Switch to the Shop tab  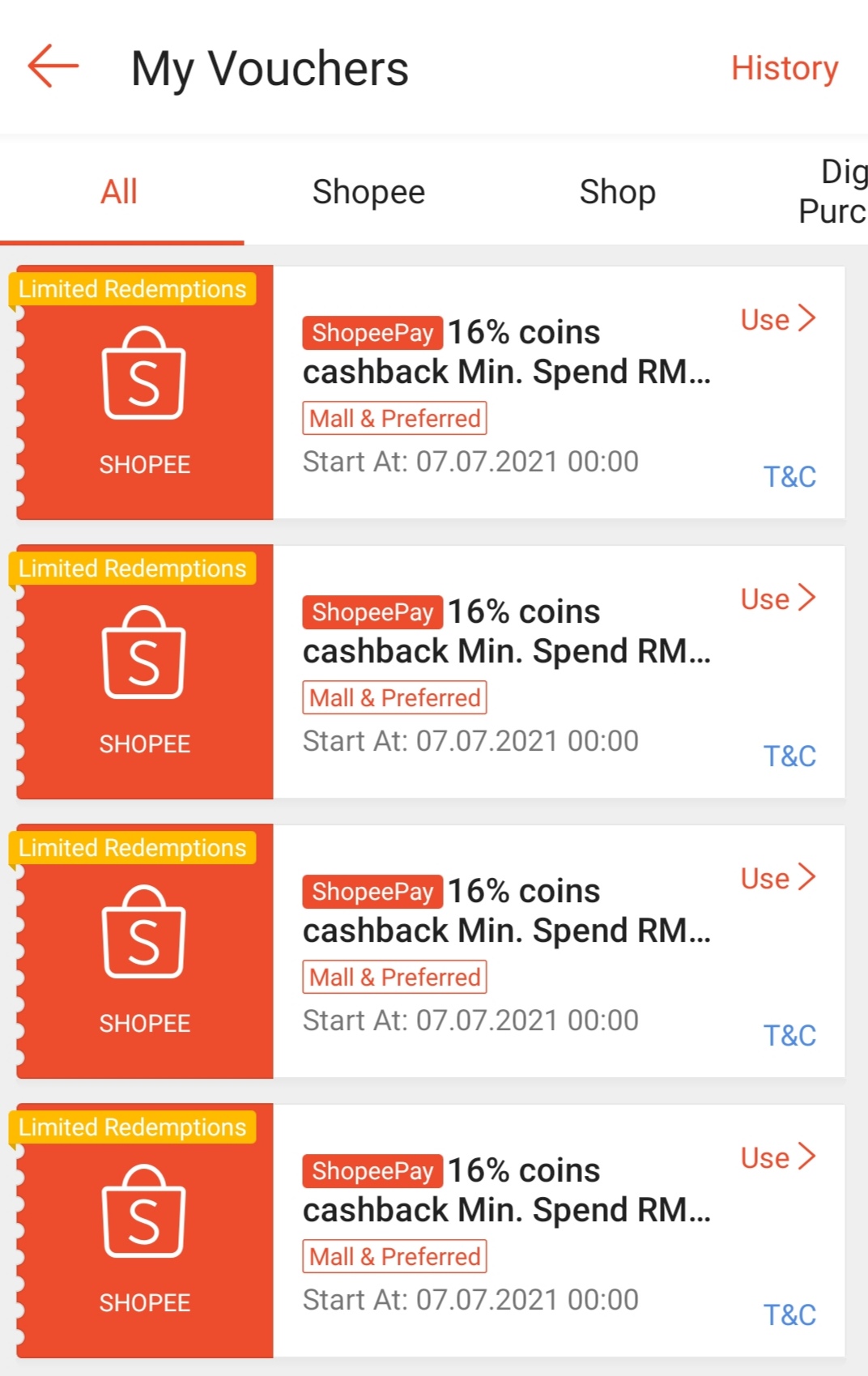[x=617, y=192]
